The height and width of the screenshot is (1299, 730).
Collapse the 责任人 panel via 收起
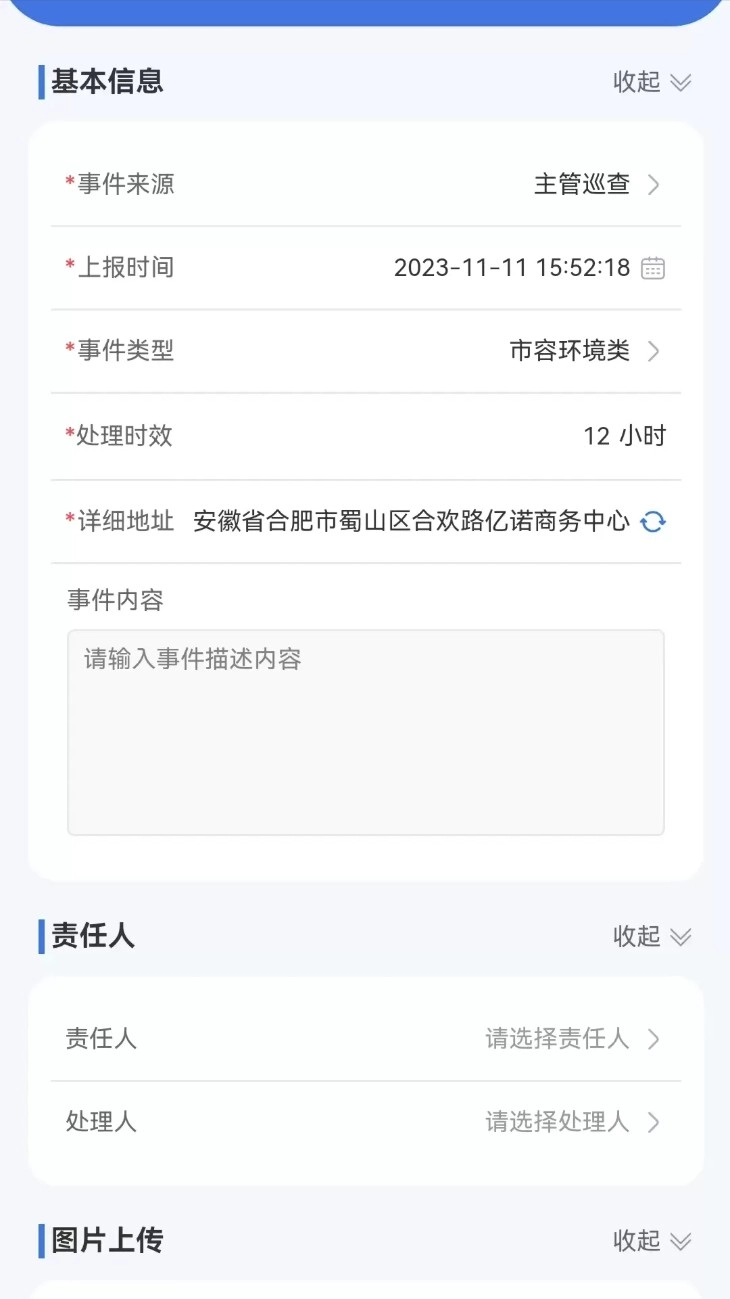click(x=637, y=937)
